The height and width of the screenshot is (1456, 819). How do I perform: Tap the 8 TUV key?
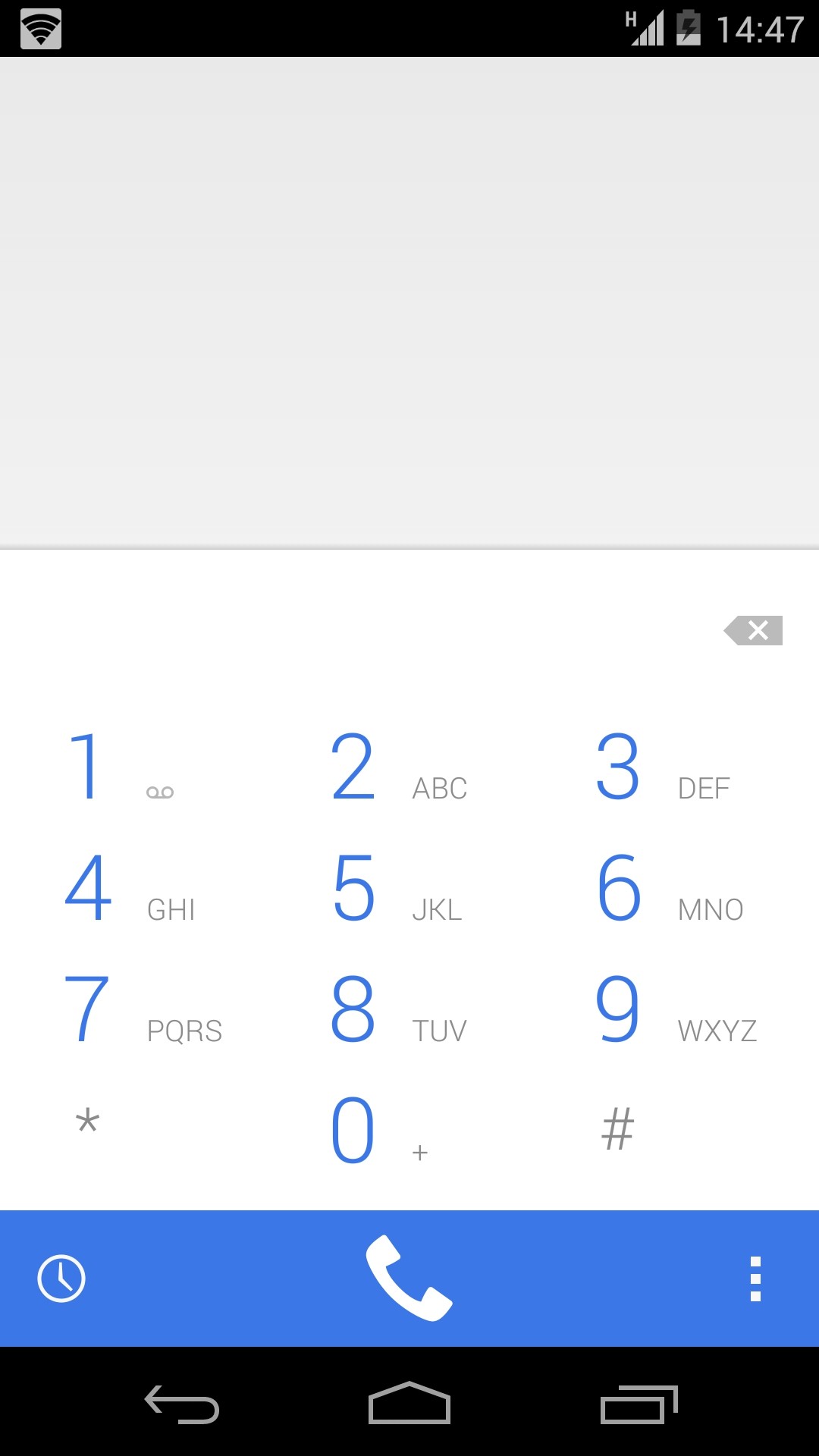(409, 1009)
